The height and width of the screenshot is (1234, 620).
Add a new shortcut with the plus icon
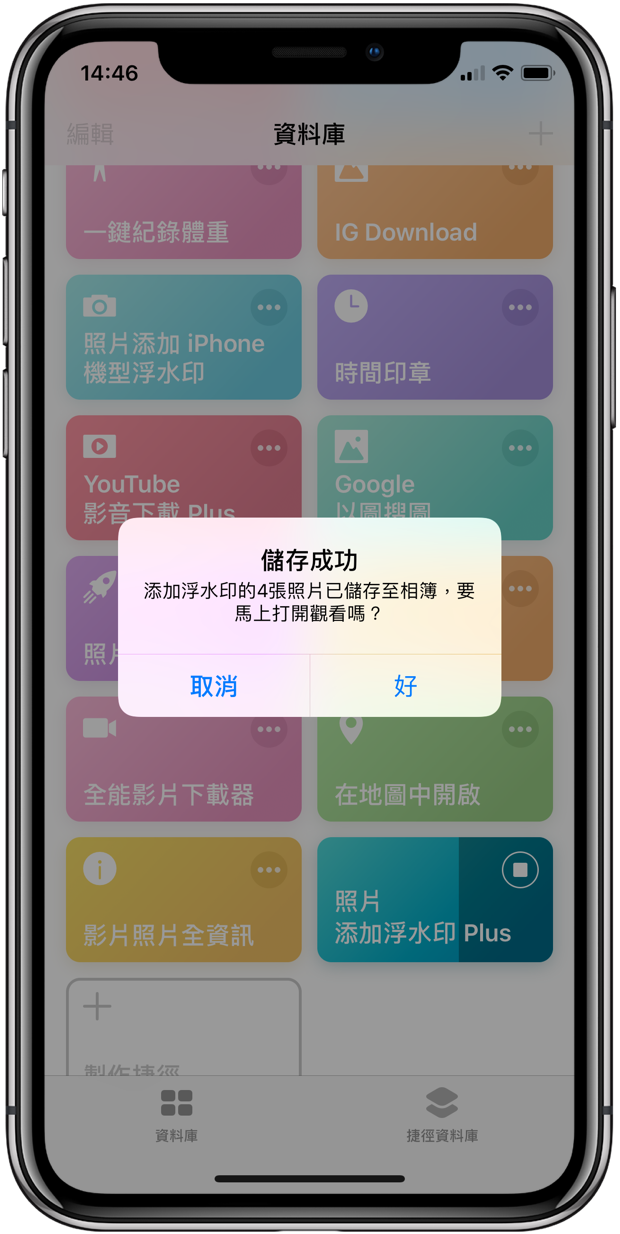pos(540,133)
